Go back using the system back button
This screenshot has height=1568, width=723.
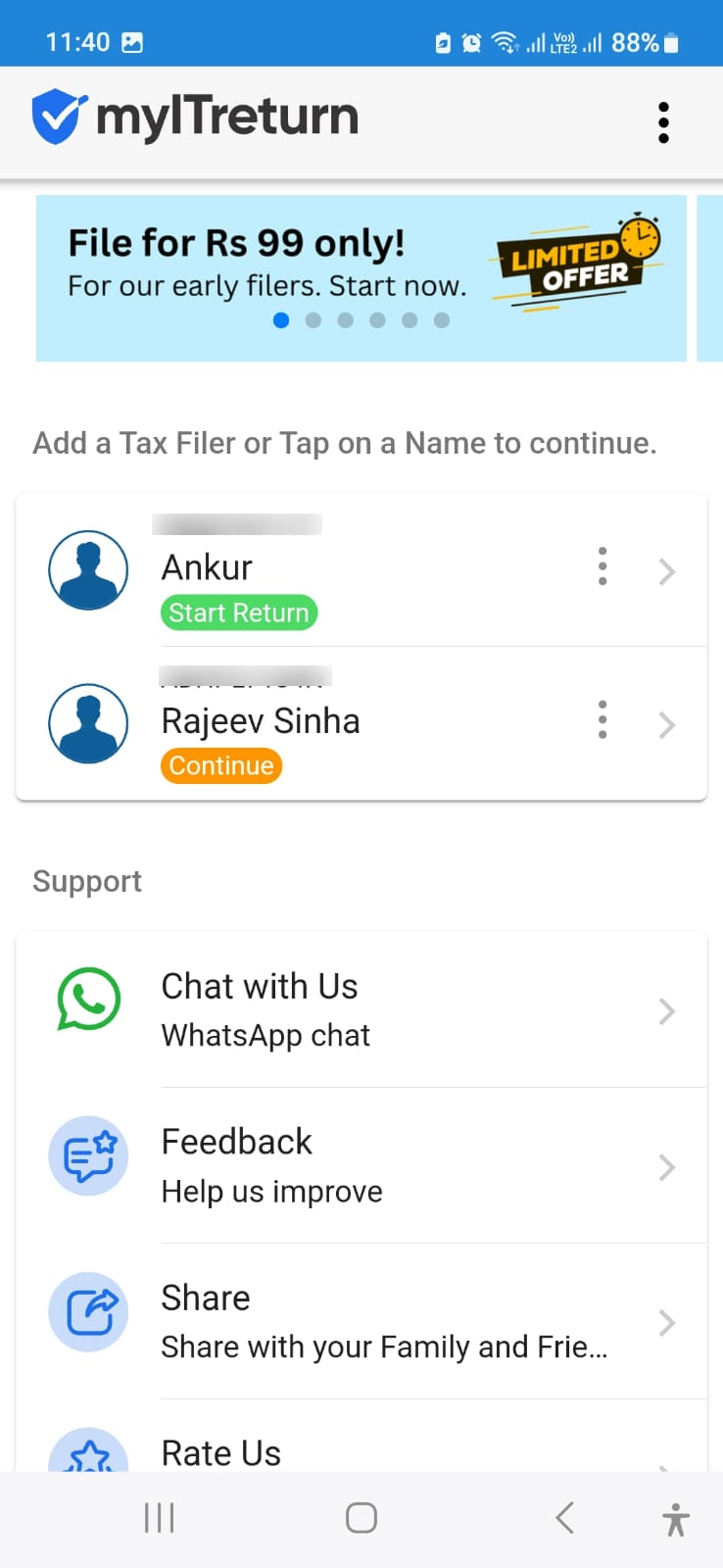(564, 1518)
